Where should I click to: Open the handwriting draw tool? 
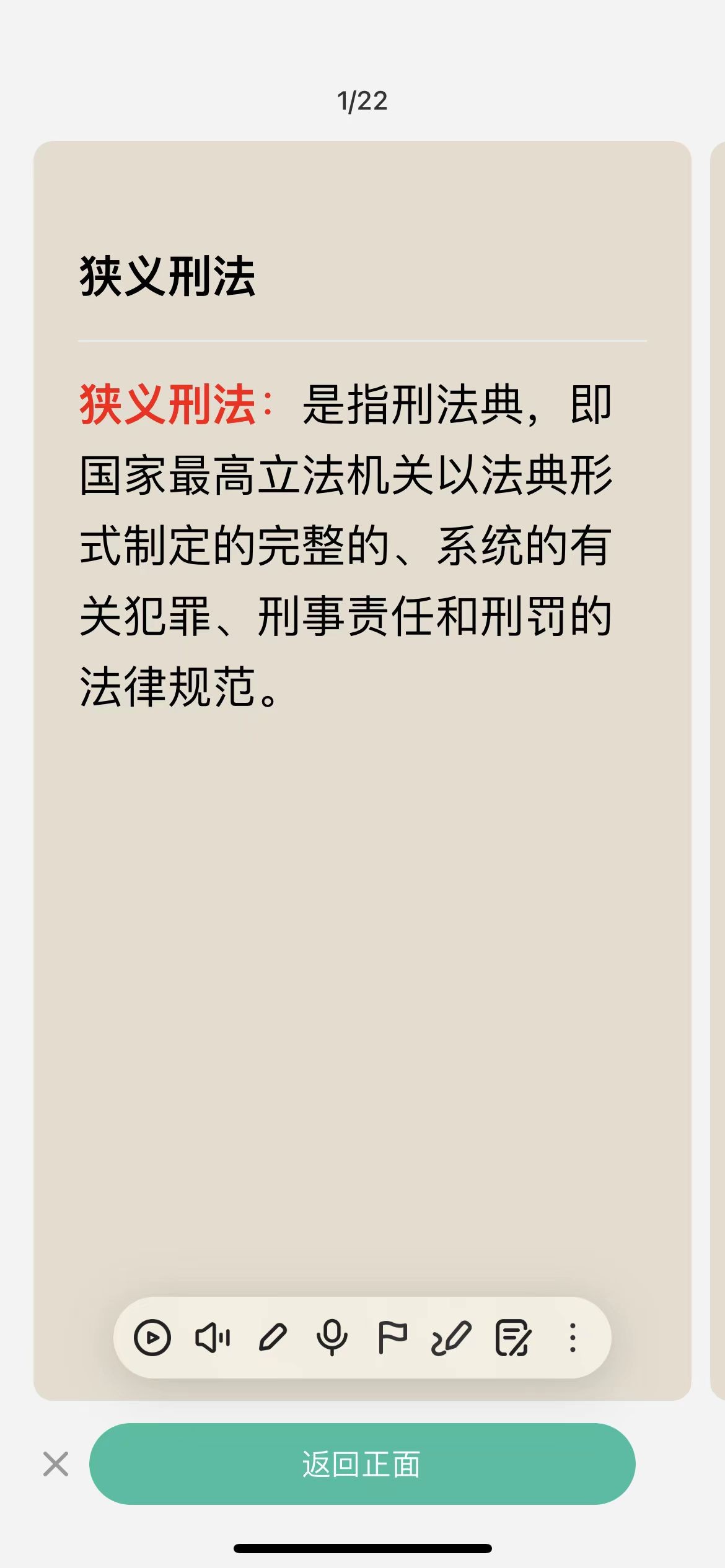(452, 1338)
